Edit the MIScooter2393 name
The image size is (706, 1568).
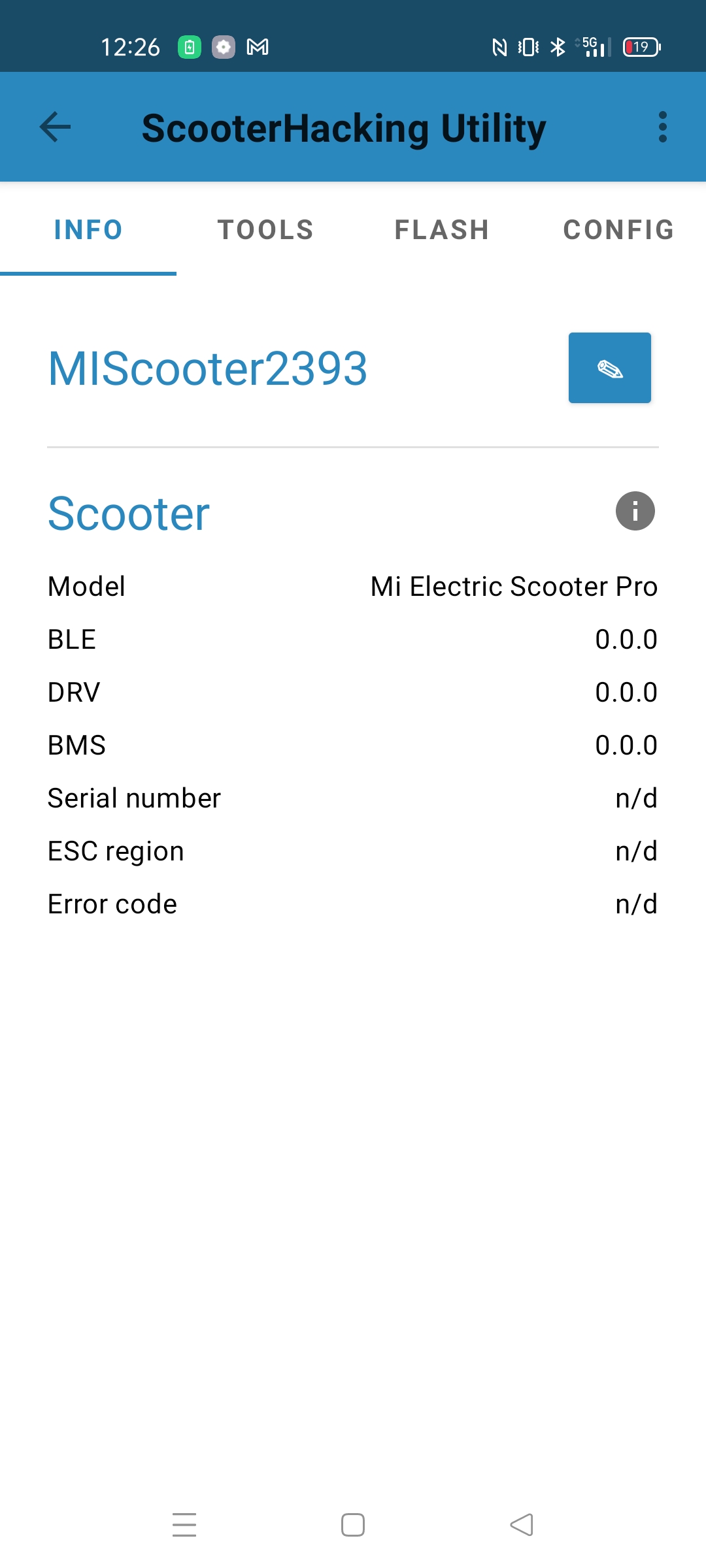pos(609,368)
